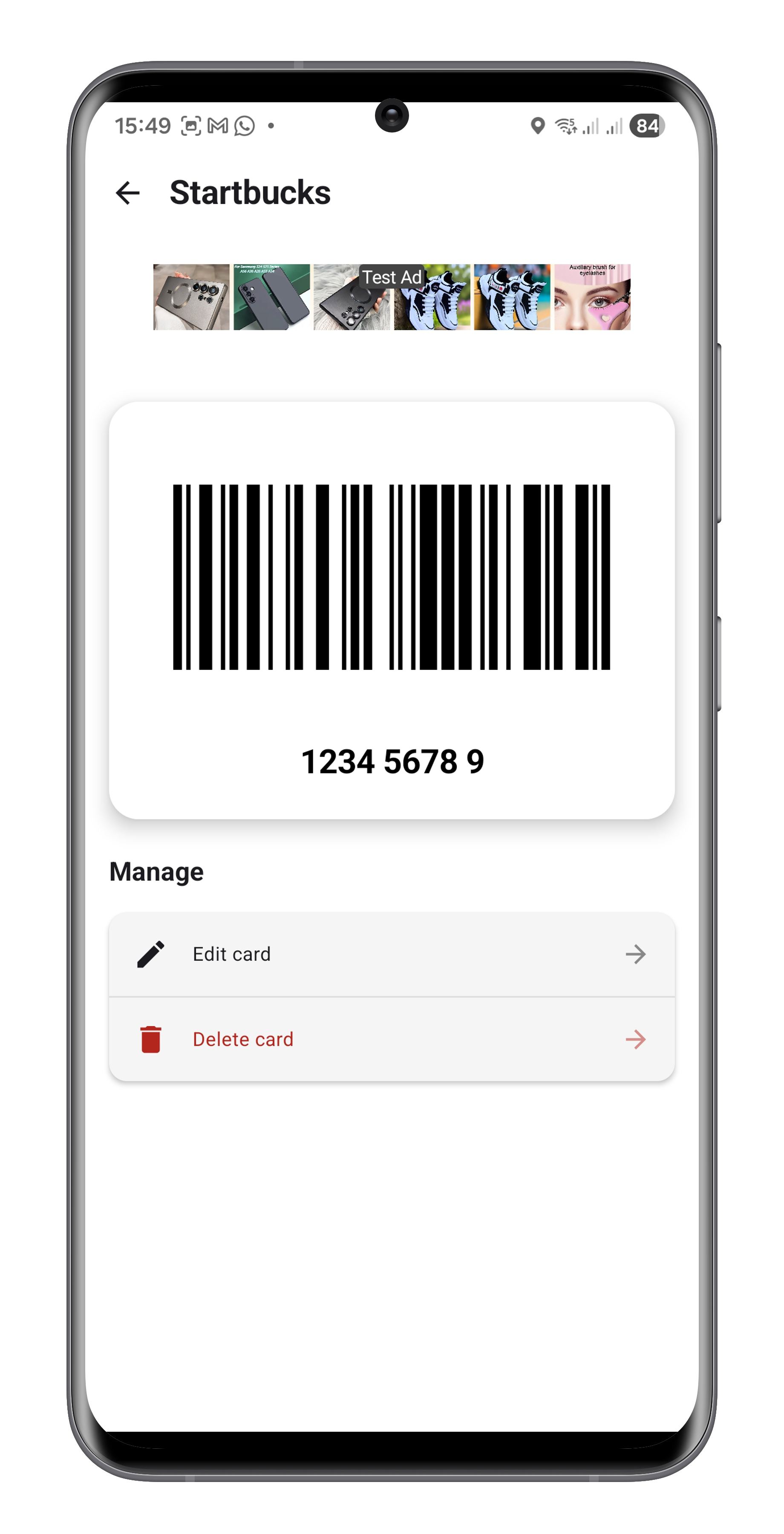Select the Delete card option
This screenshot has height=1534, width=784.
tap(392, 1039)
